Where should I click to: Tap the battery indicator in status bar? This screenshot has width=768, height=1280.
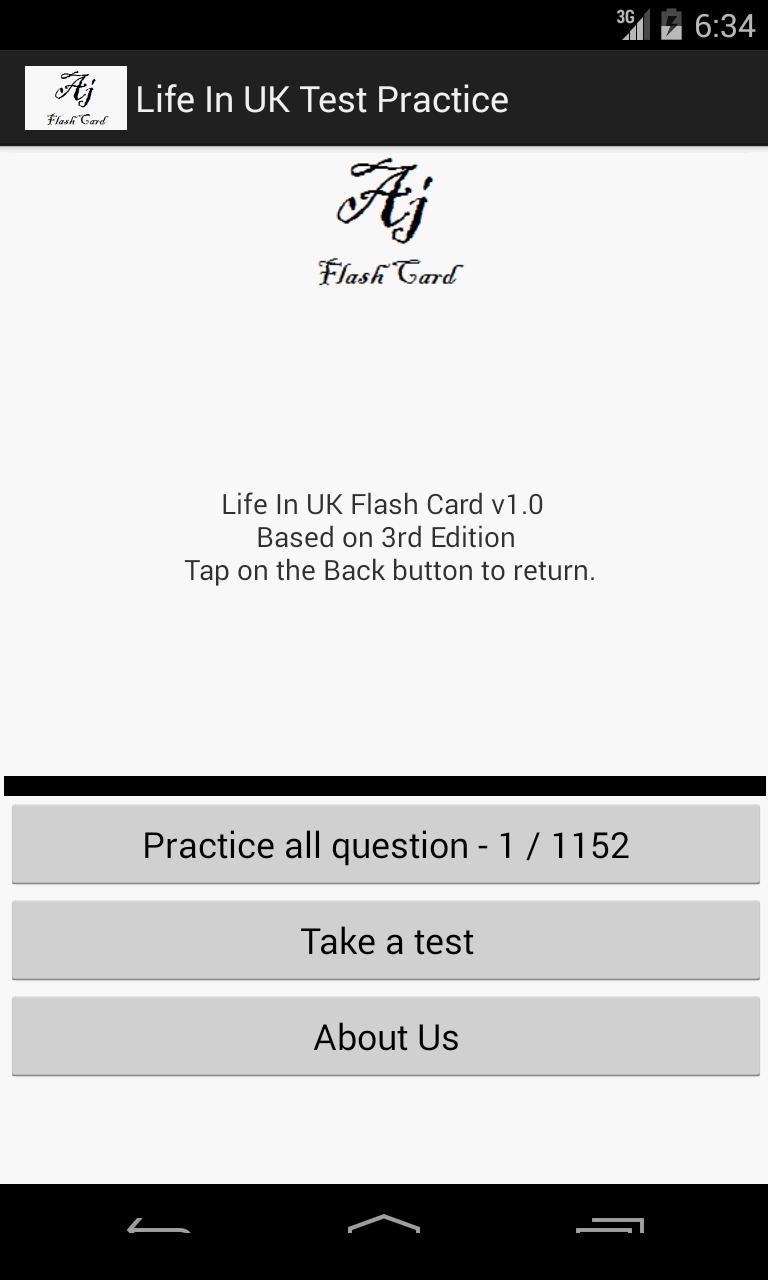tap(672, 27)
